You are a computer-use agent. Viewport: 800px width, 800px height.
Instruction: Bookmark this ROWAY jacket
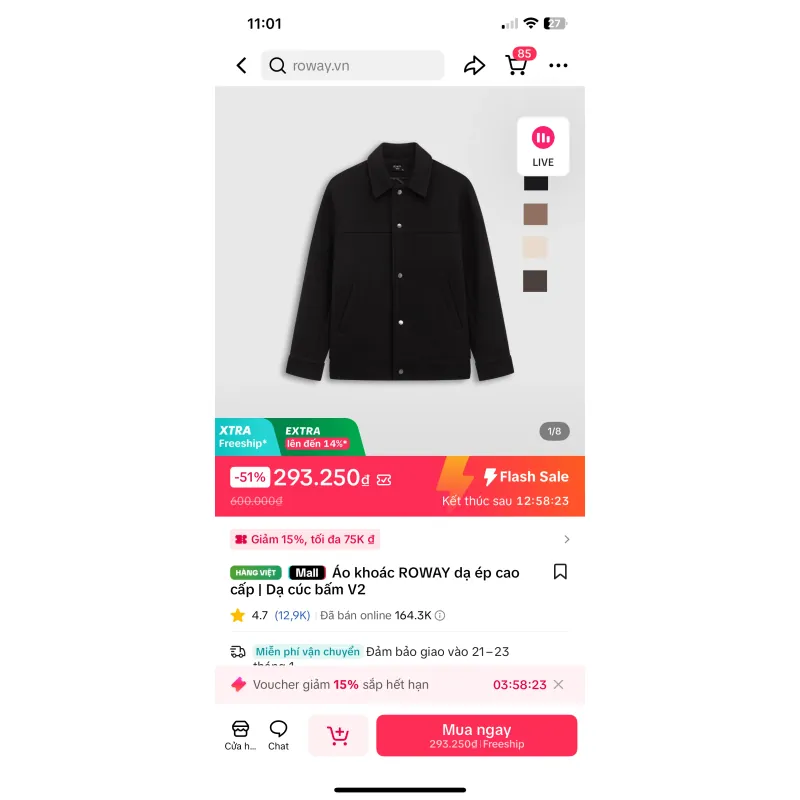[560, 572]
